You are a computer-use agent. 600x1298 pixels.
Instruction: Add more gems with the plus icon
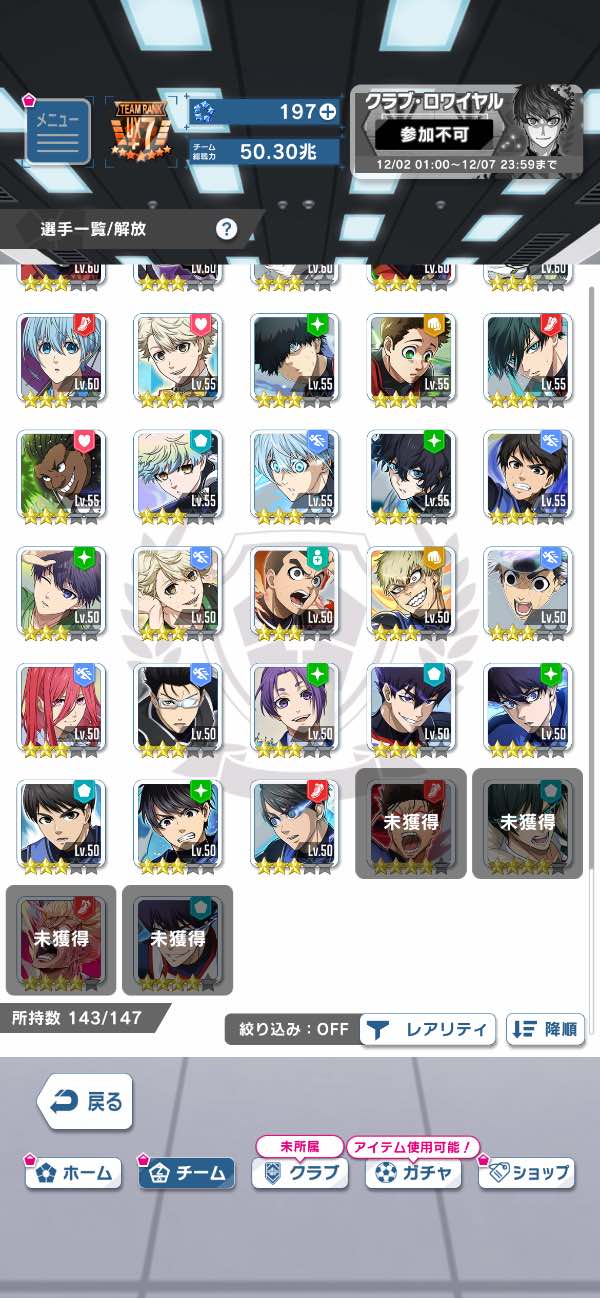click(327, 113)
